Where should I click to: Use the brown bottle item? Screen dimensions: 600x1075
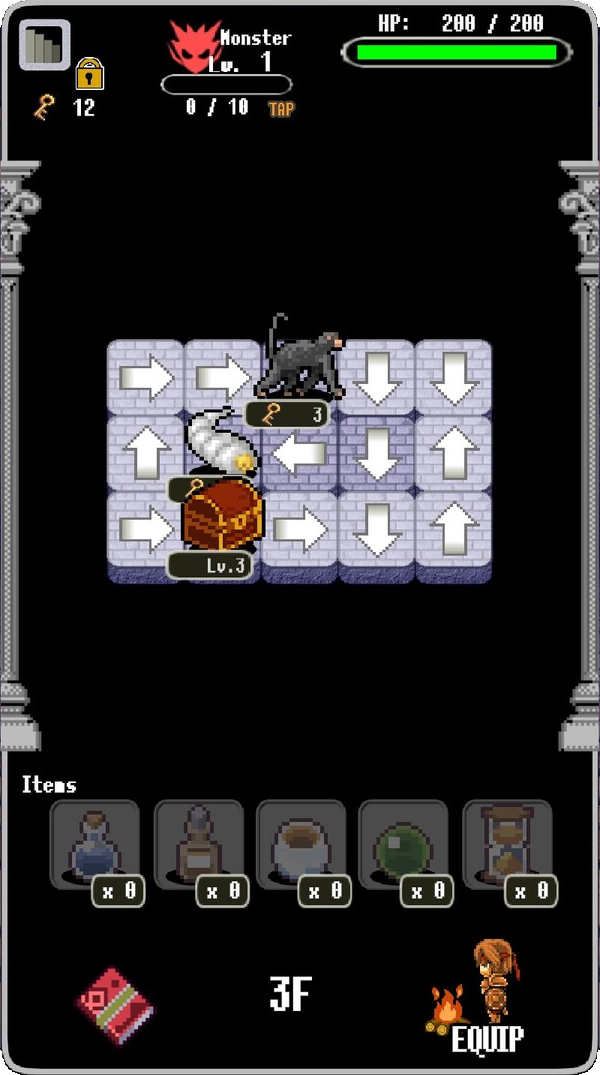click(x=198, y=845)
